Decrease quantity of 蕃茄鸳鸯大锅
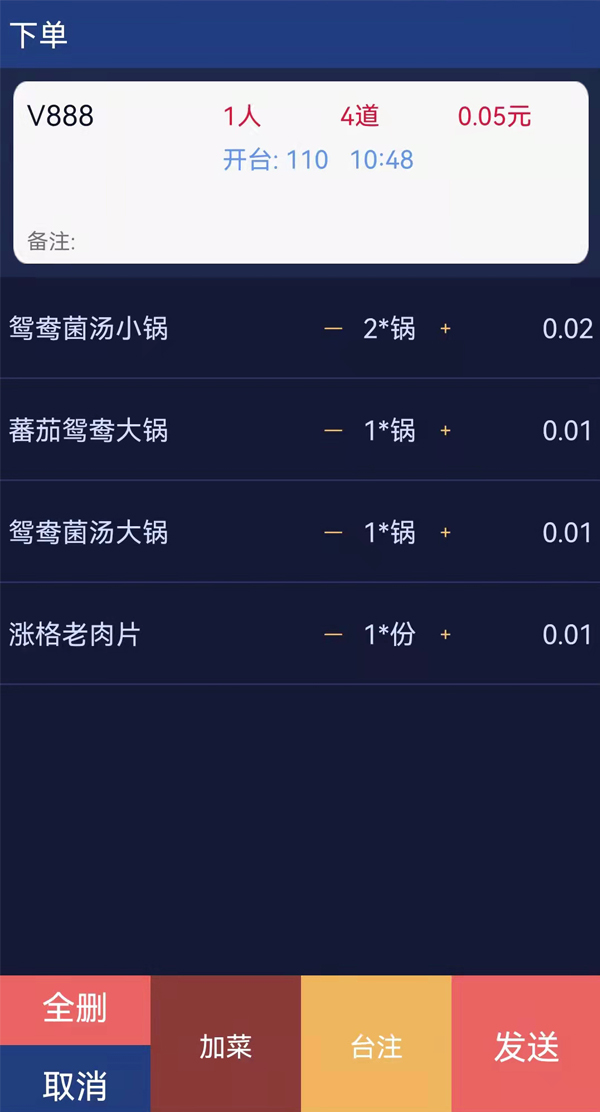 [333, 430]
